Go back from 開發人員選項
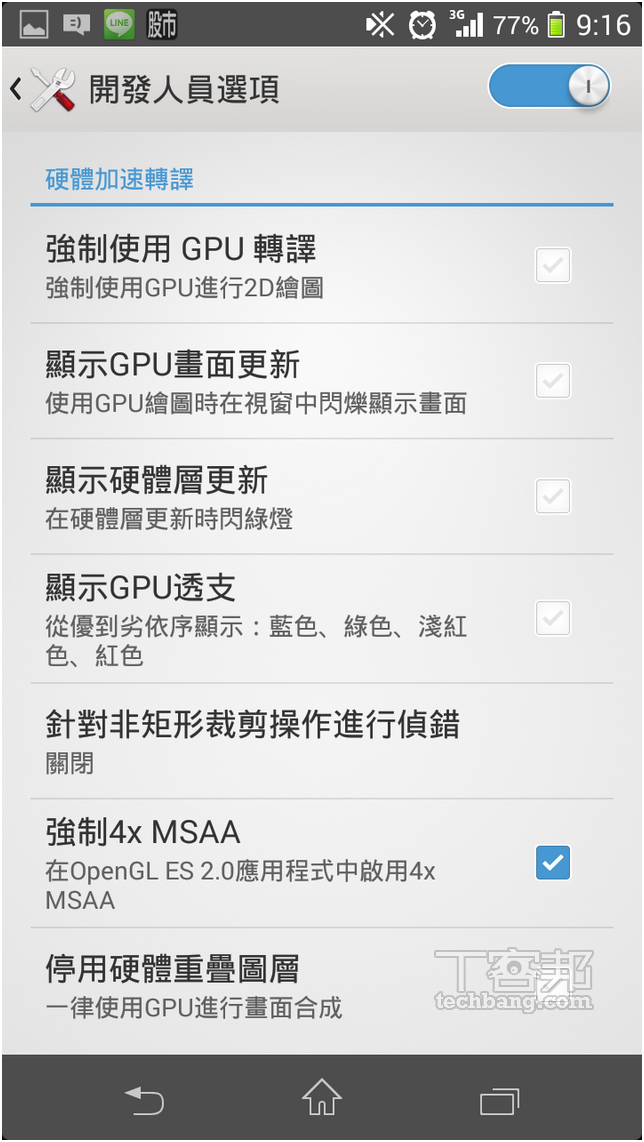This screenshot has width=644, height=1142. [x=43, y=89]
